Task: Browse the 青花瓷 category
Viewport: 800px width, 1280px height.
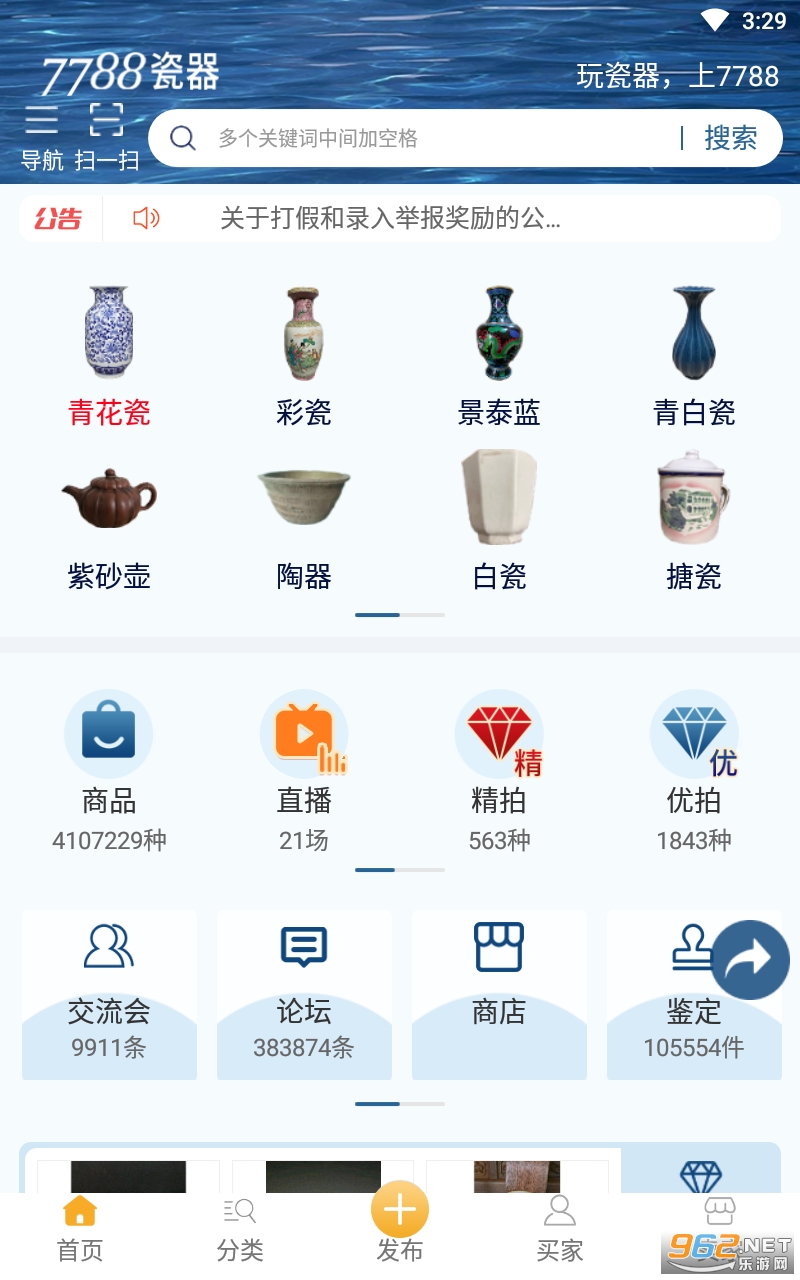Action: (109, 356)
